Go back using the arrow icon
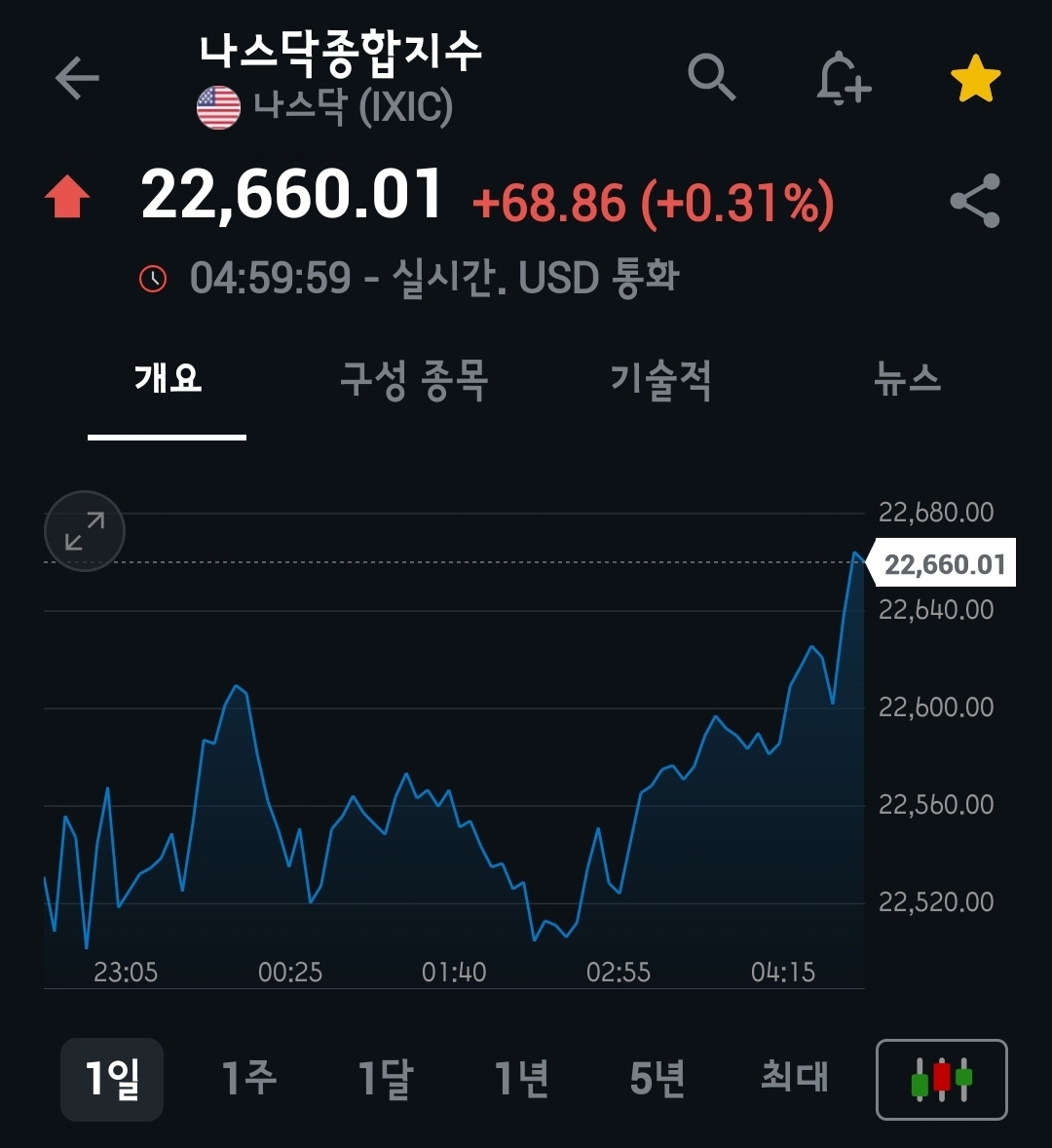 [x=77, y=78]
